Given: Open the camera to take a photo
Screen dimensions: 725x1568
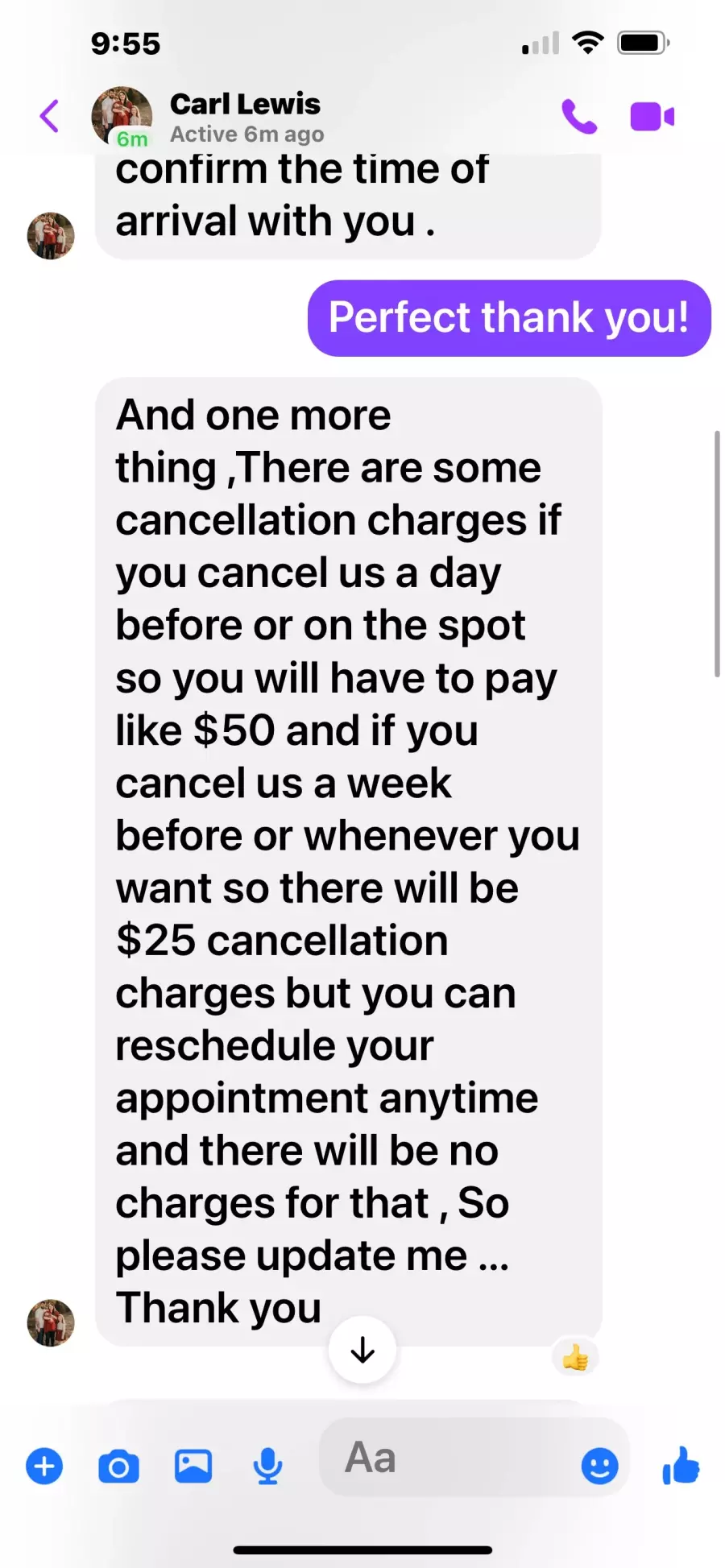Looking at the screenshot, I should pyautogui.click(x=118, y=1467).
